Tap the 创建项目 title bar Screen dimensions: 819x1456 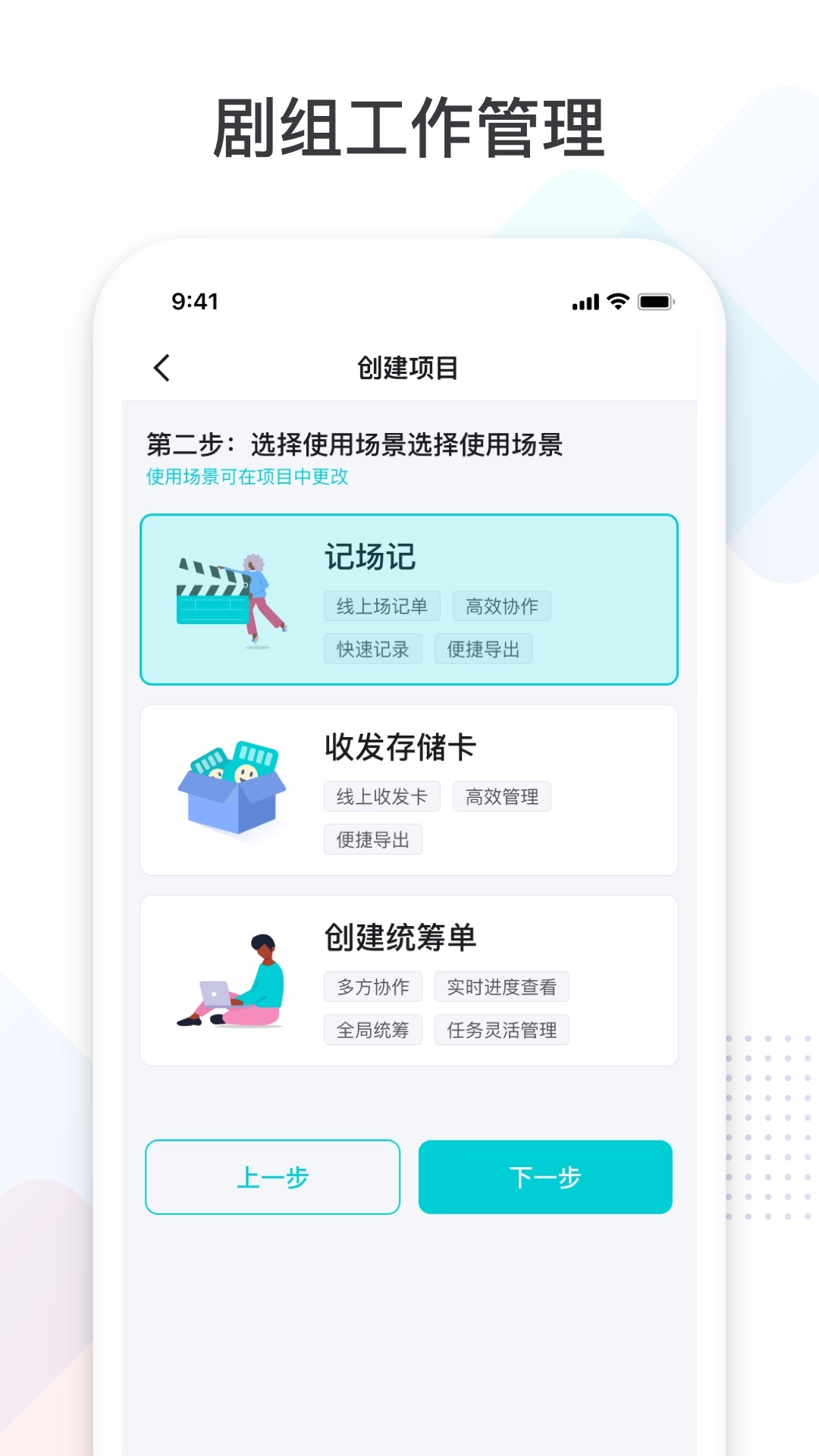coord(409,368)
